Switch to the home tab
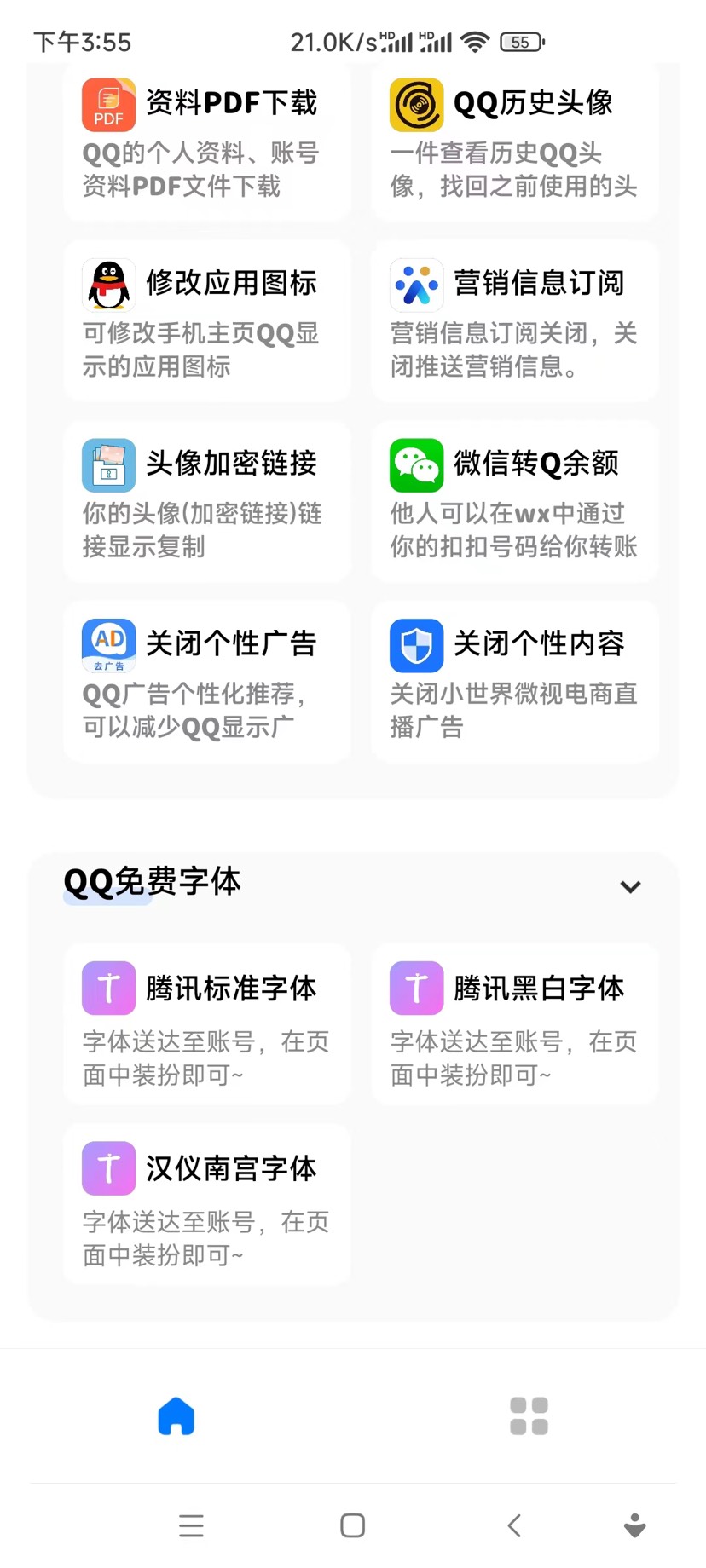 [x=176, y=1416]
